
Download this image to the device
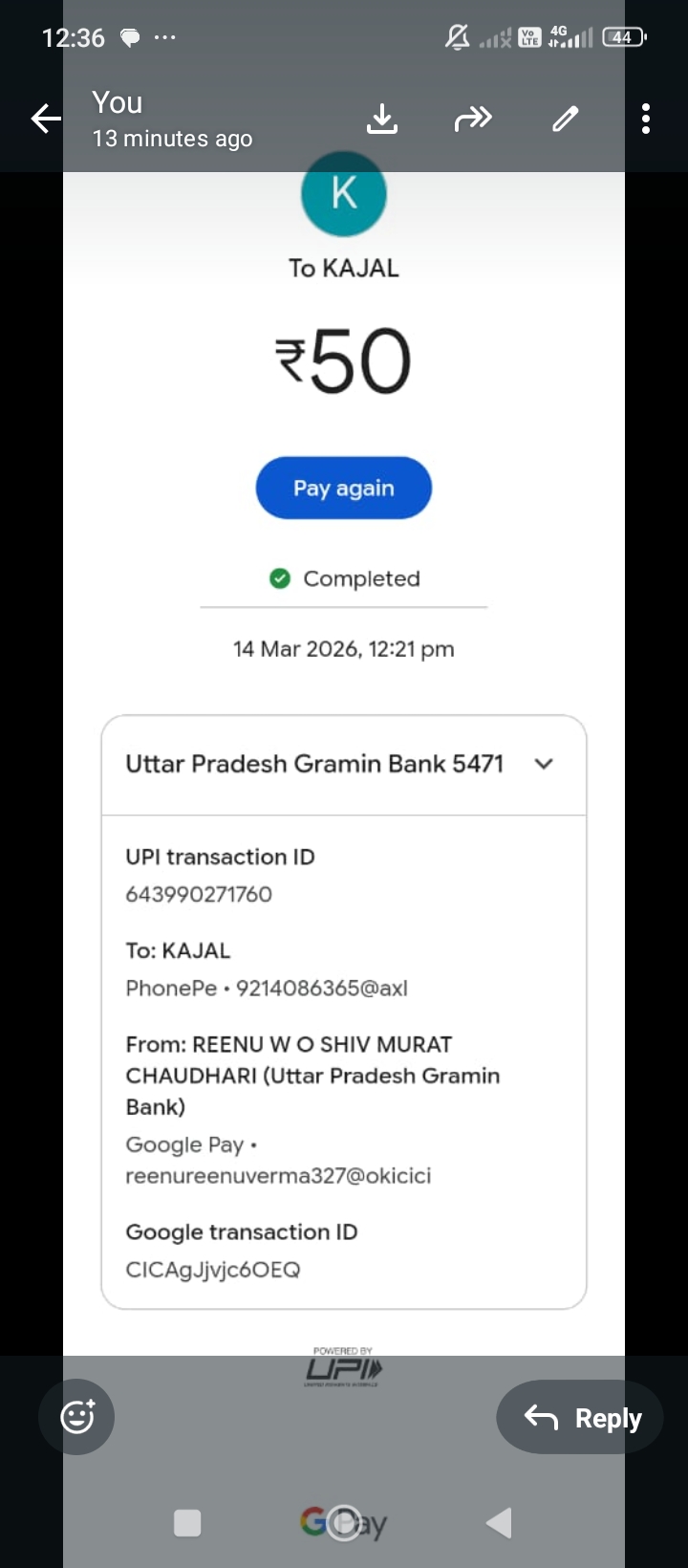(x=382, y=120)
